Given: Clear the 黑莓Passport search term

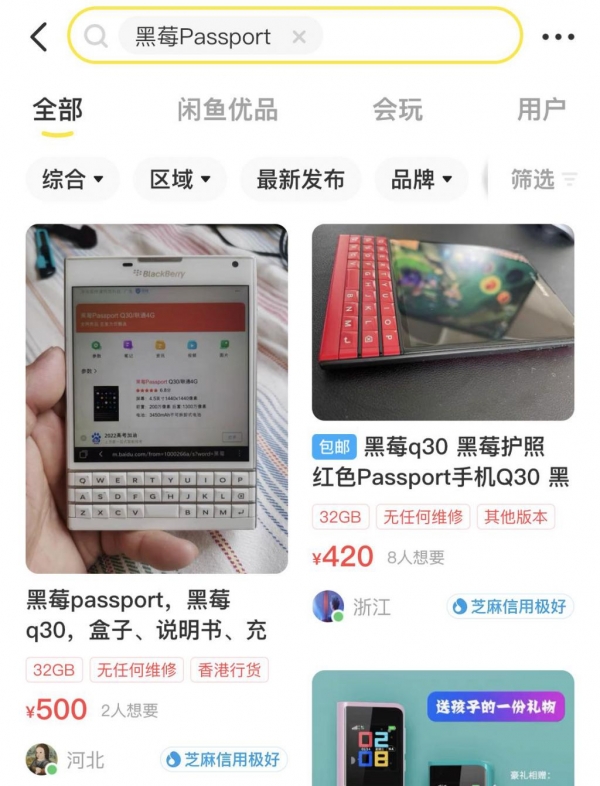Looking at the screenshot, I should tap(298, 37).
